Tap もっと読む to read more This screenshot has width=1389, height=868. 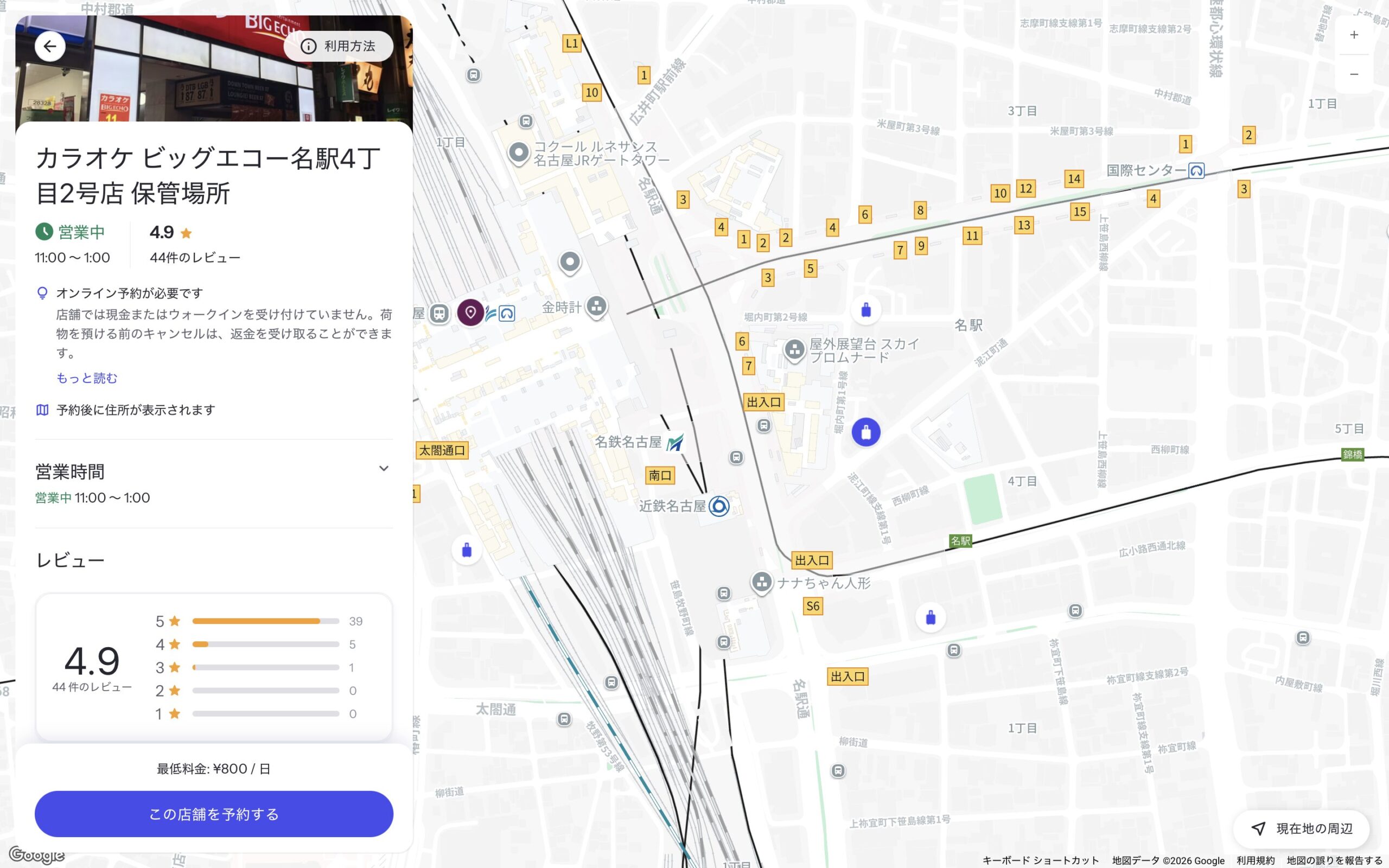[87, 378]
